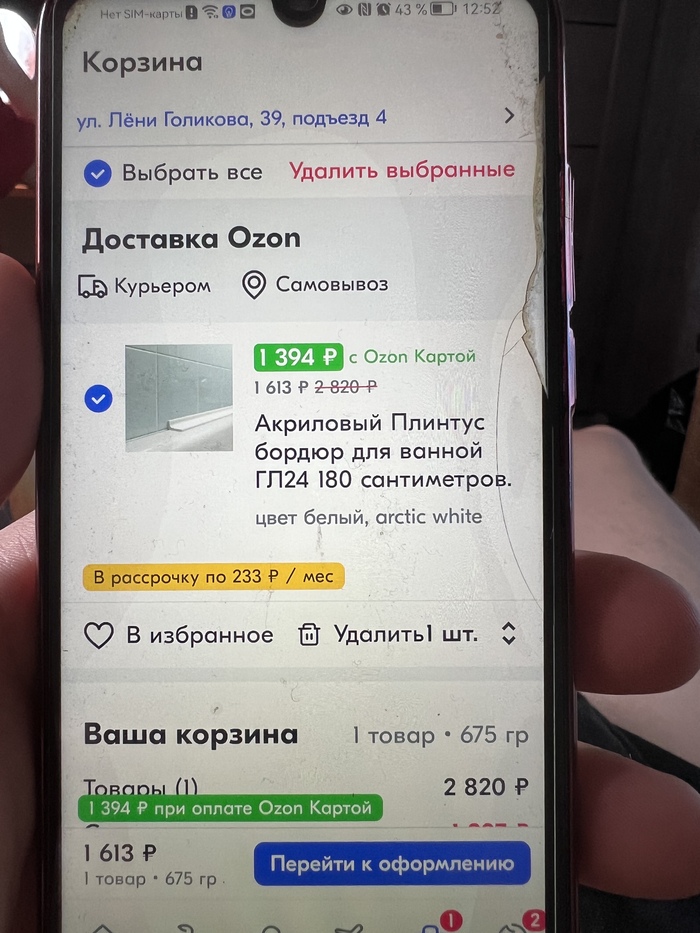700x933 pixels.
Task: Tap Удалить to remove the плинтус
Action: pos(354,634)
